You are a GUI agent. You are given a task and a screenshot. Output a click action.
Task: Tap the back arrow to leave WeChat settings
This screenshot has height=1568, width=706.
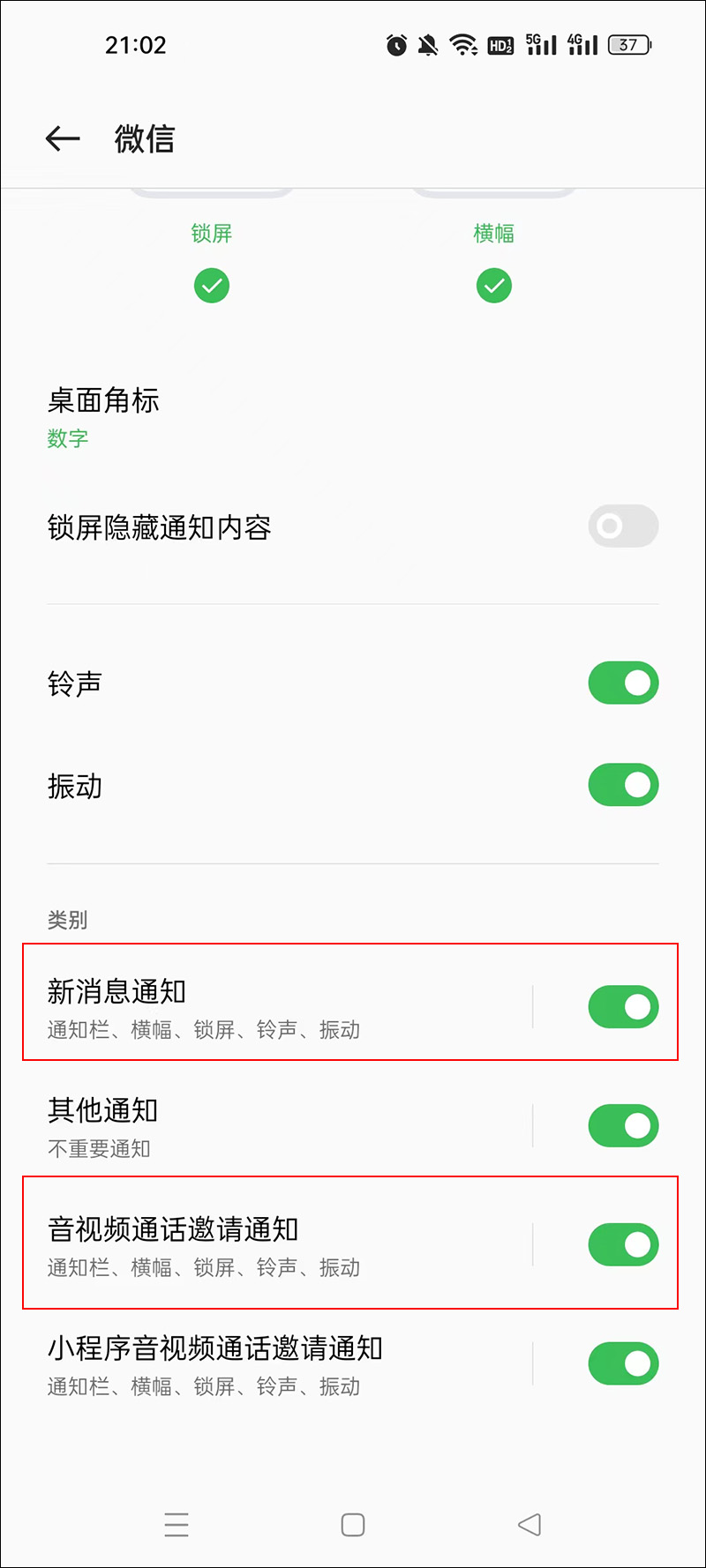click(x=62, y=138)
